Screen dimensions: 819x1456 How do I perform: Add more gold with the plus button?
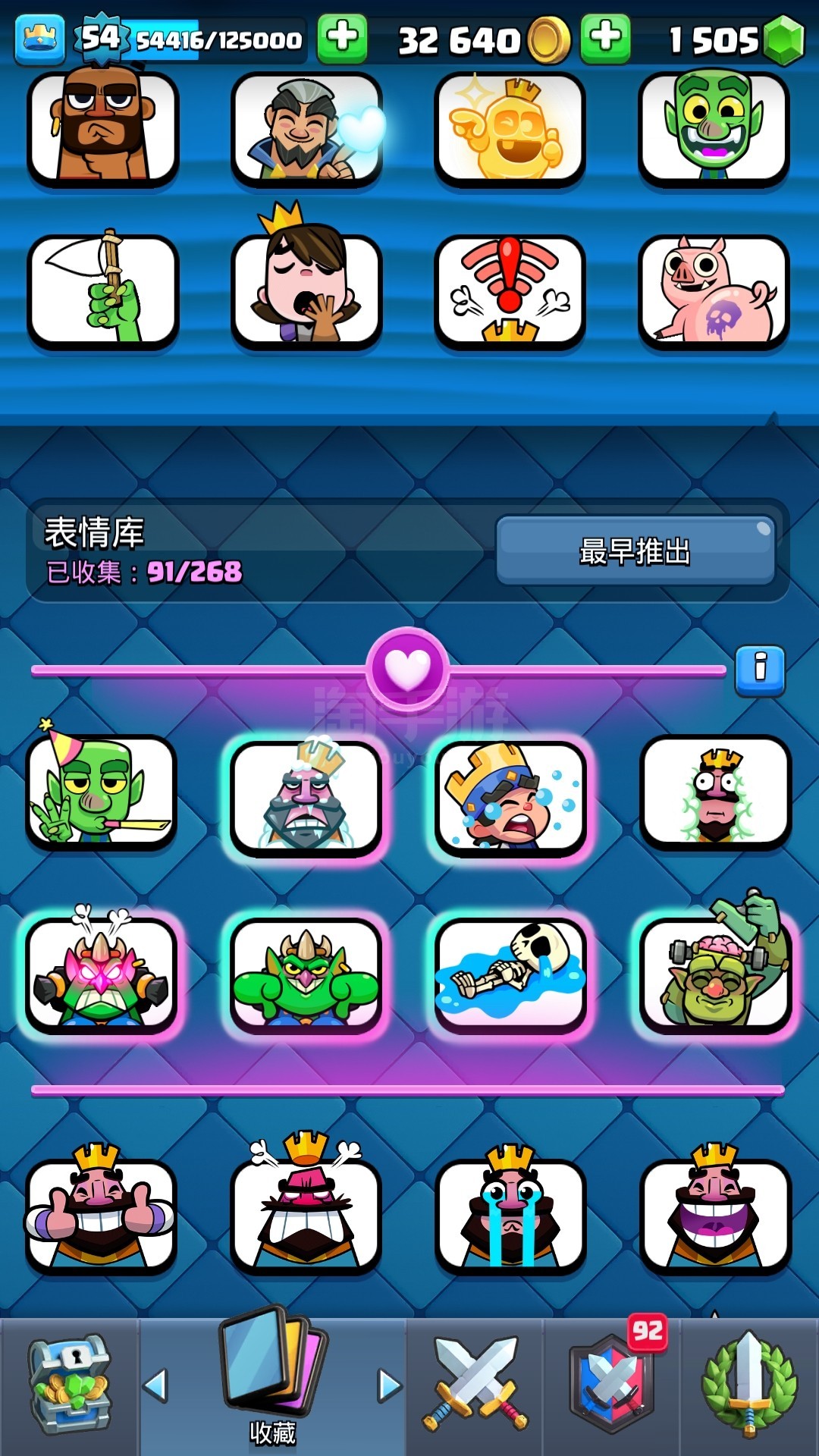(605, 38)
